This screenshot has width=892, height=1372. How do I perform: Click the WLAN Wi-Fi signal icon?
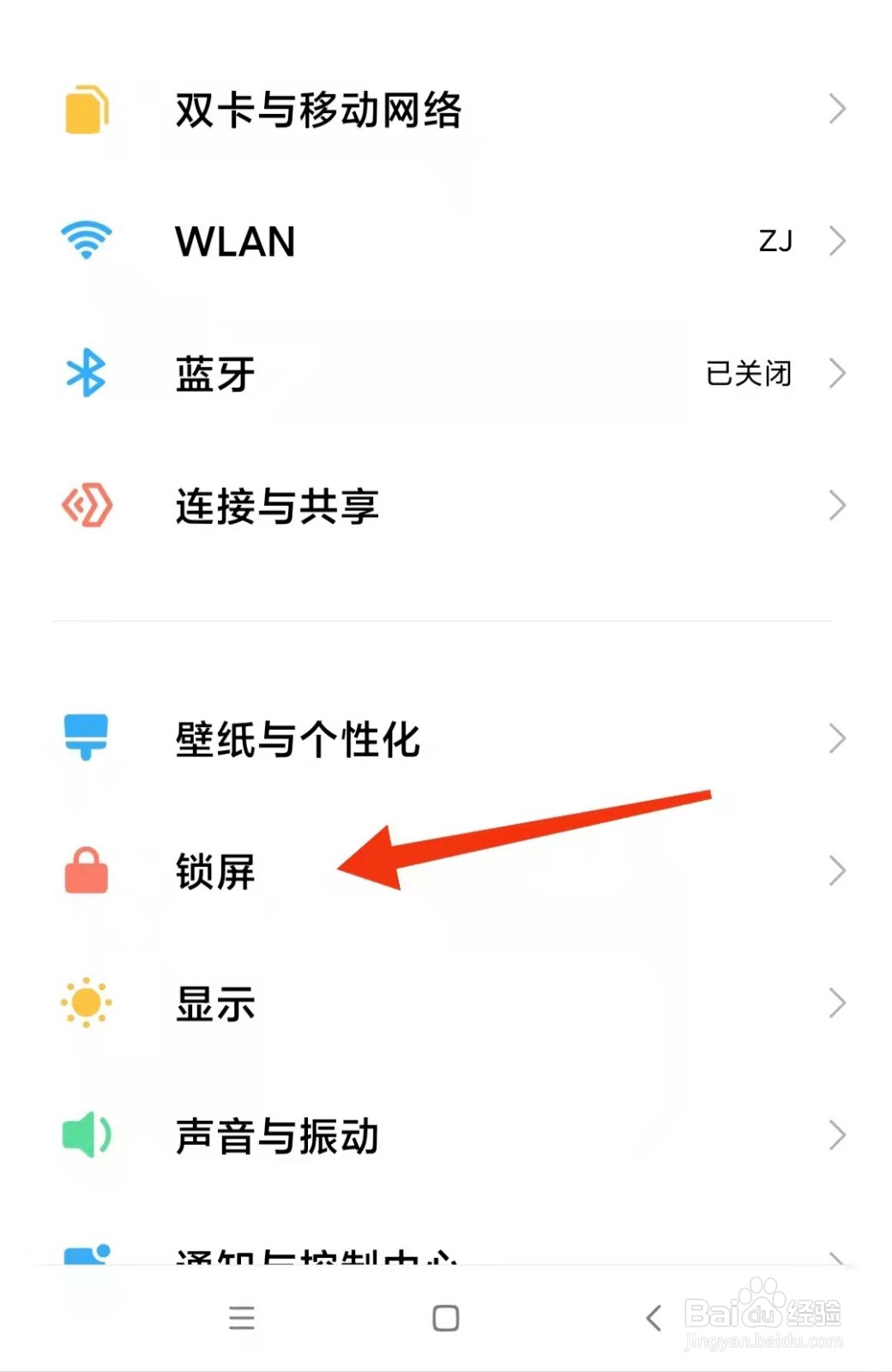coord(86,240)
